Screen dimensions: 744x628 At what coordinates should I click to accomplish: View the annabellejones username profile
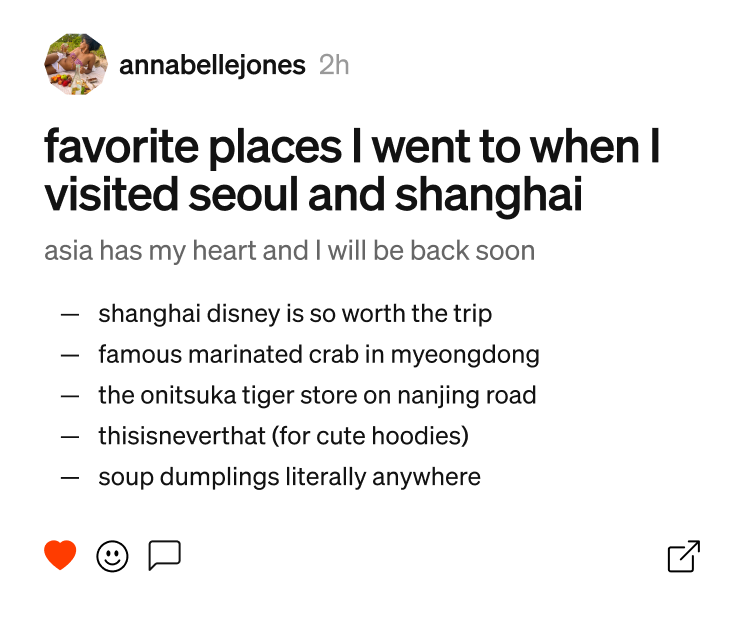(212, 66)
